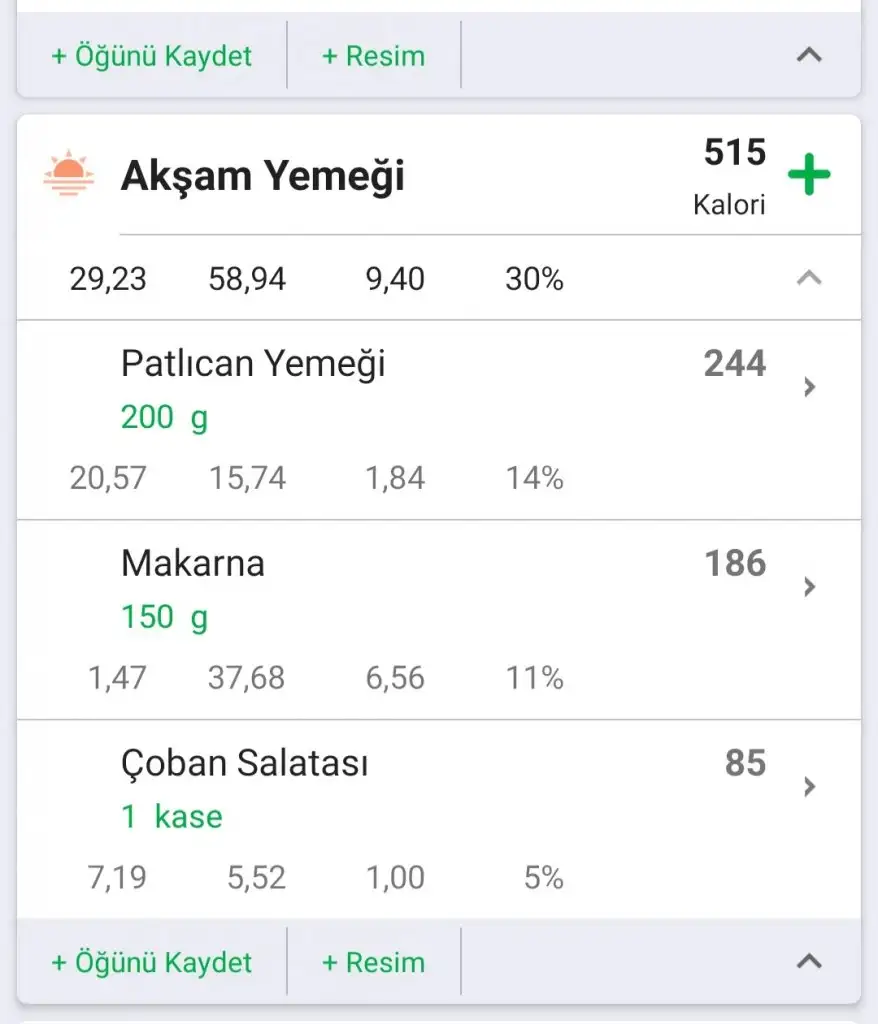Image resolution: width=878 pixels, height=1024 pixels.
Task: Open the Makarna entry
Action: click(440, 588)
